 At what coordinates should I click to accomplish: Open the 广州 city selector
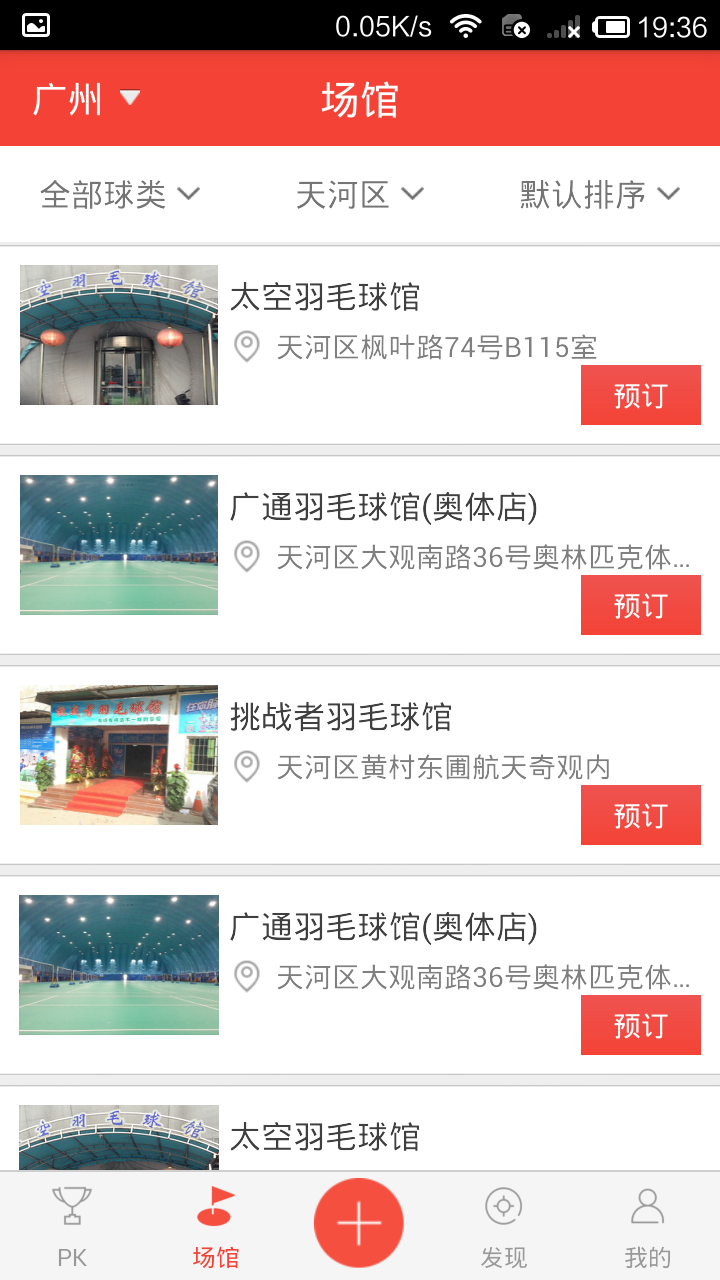click(86, 99)
